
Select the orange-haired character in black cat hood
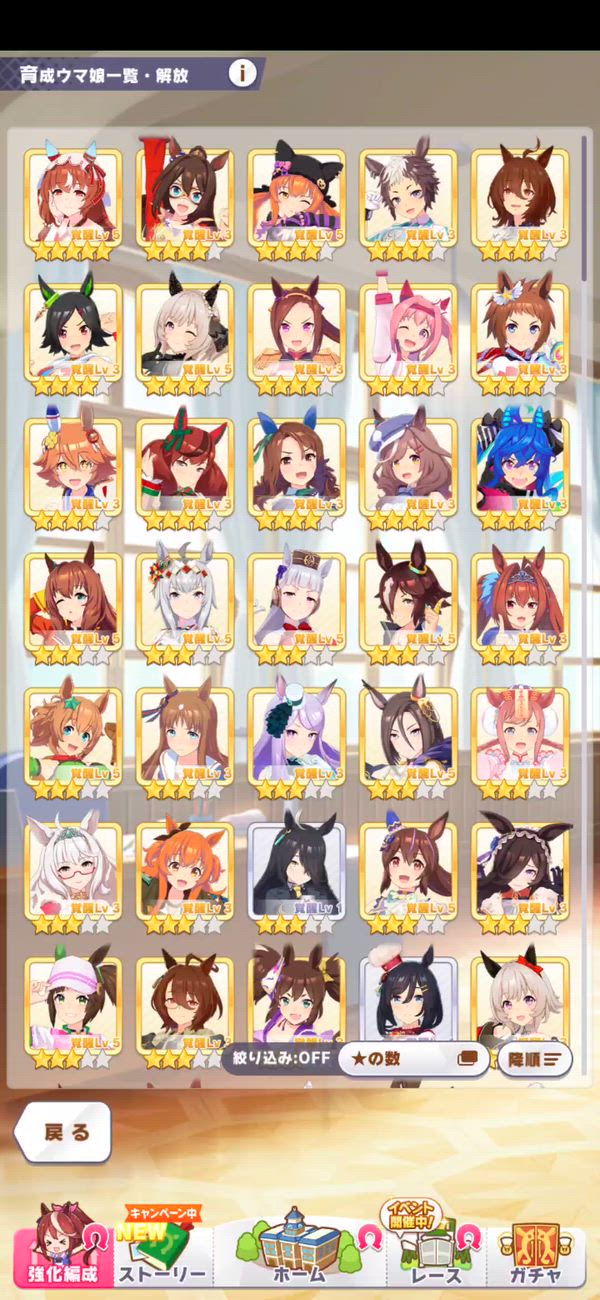(297, 198)
